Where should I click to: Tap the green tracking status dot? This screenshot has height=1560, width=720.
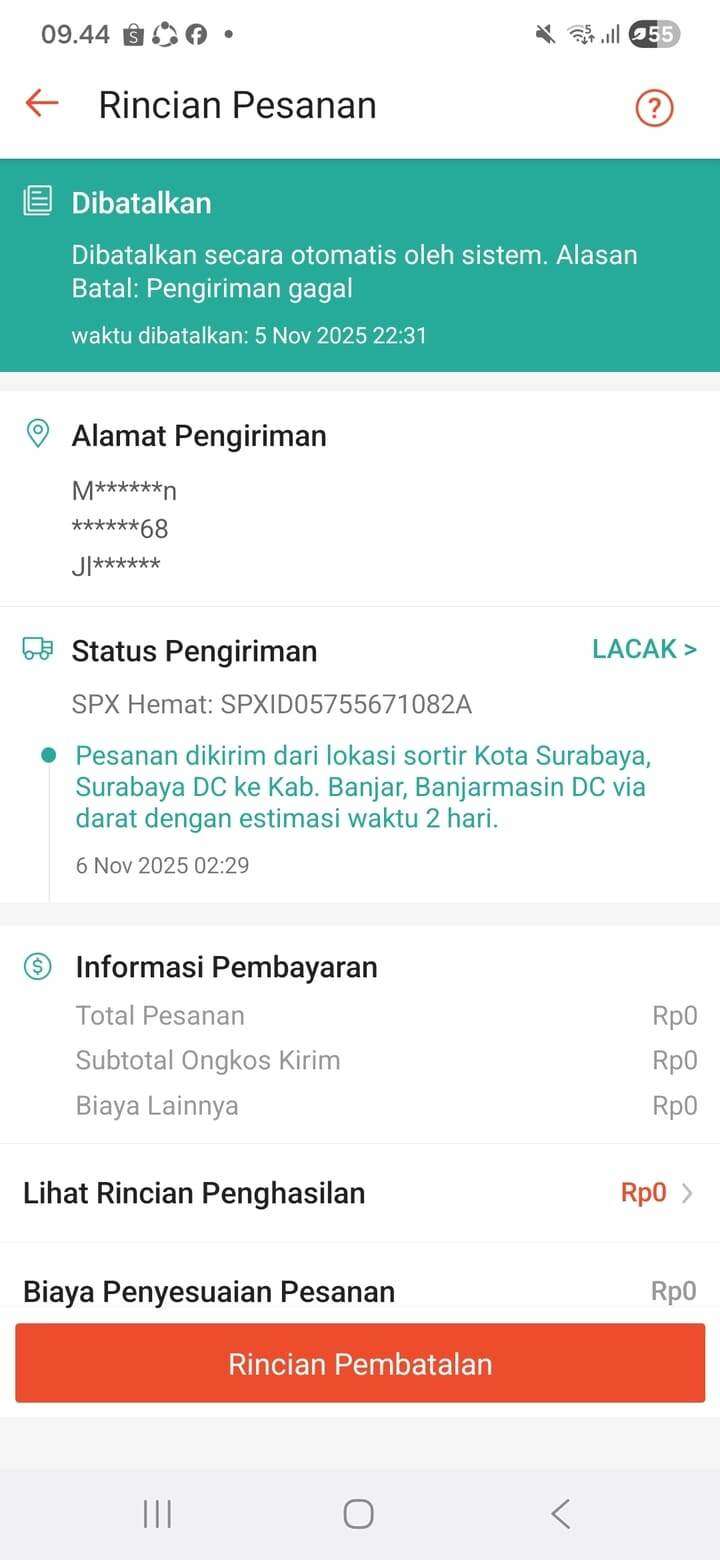[x=48, y=755]
